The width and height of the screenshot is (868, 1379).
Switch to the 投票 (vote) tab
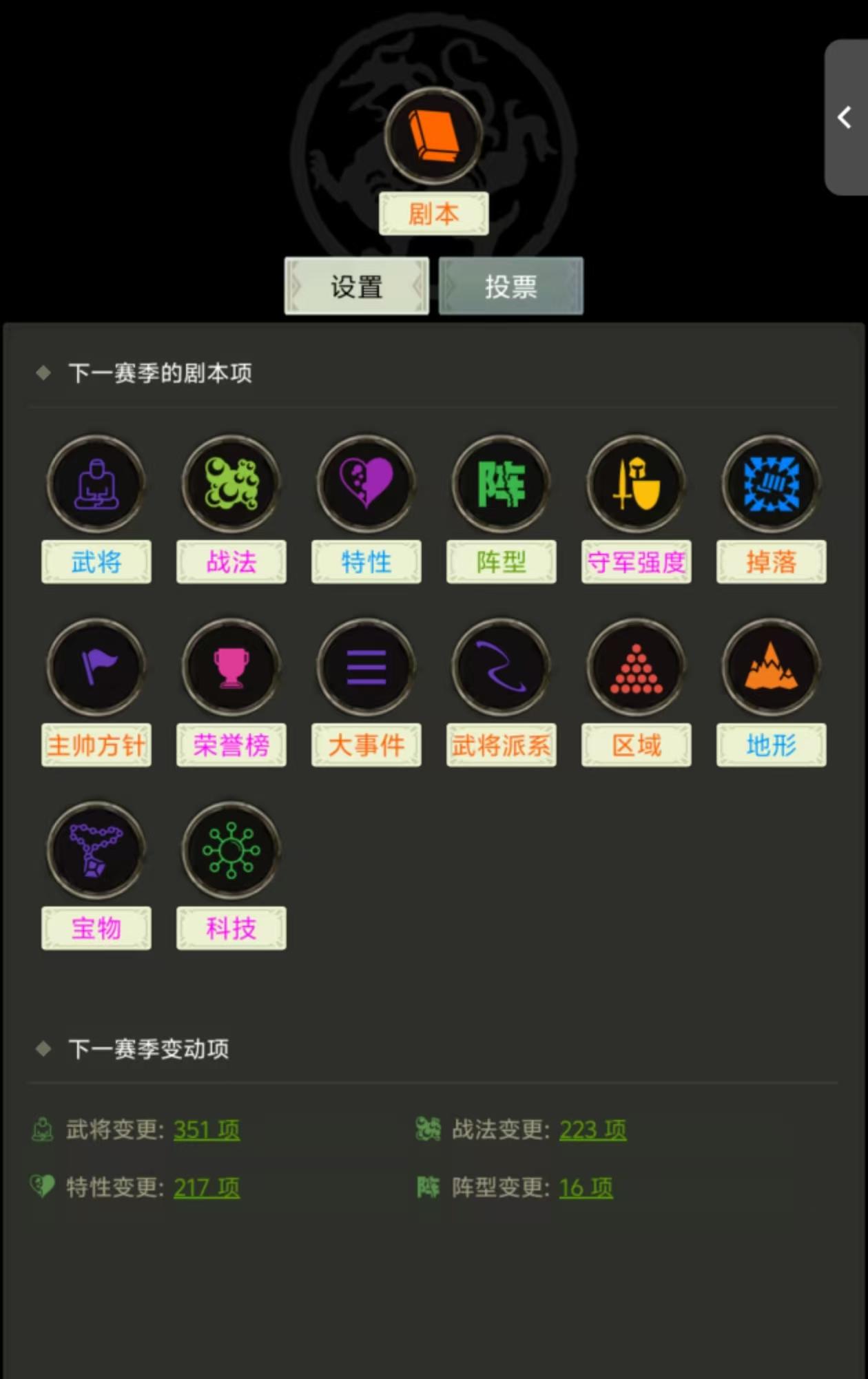pyautogui.click(x=511, y=284)
